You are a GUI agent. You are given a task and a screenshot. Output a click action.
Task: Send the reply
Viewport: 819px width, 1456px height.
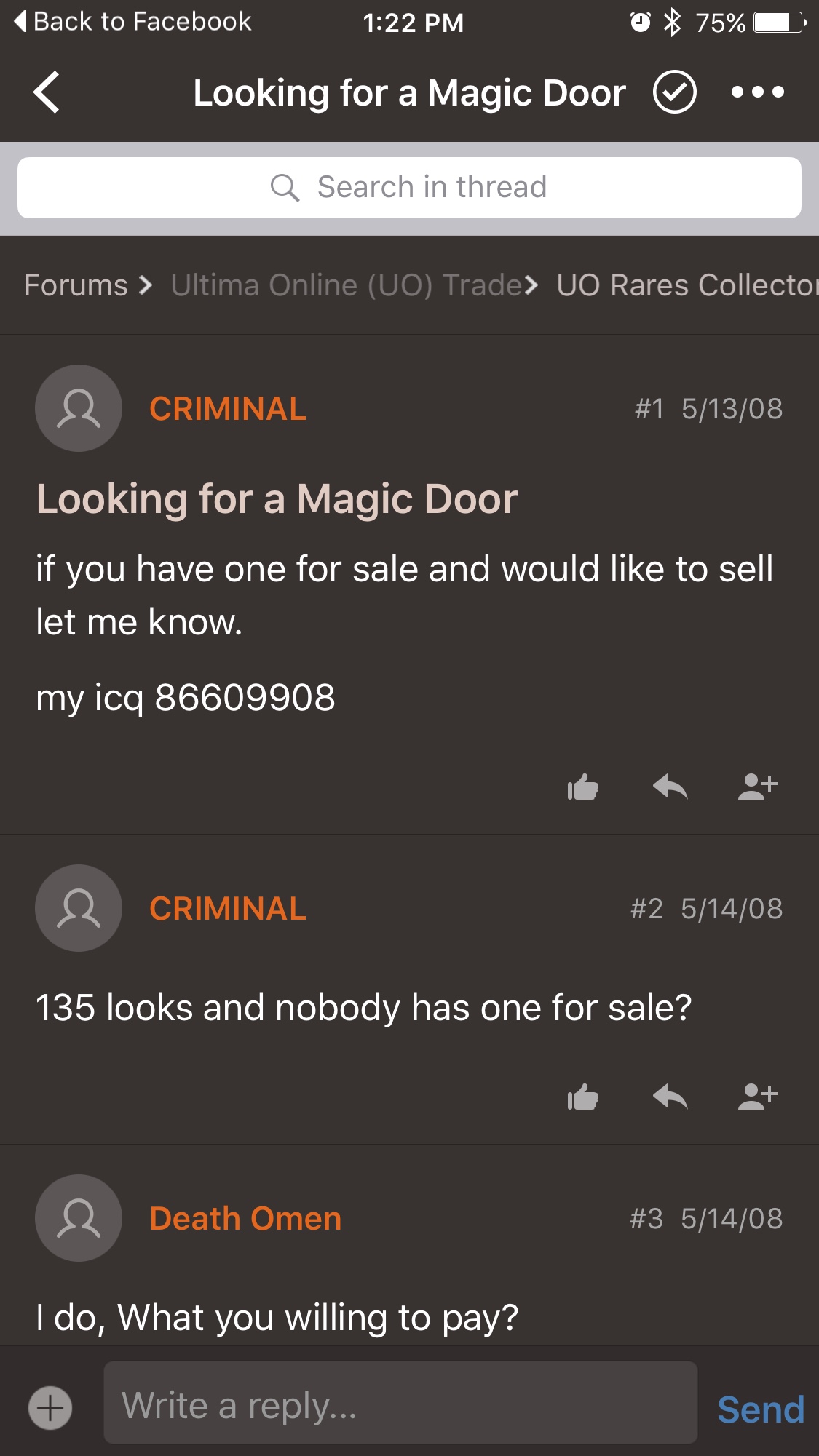[x=760, y=1409]
